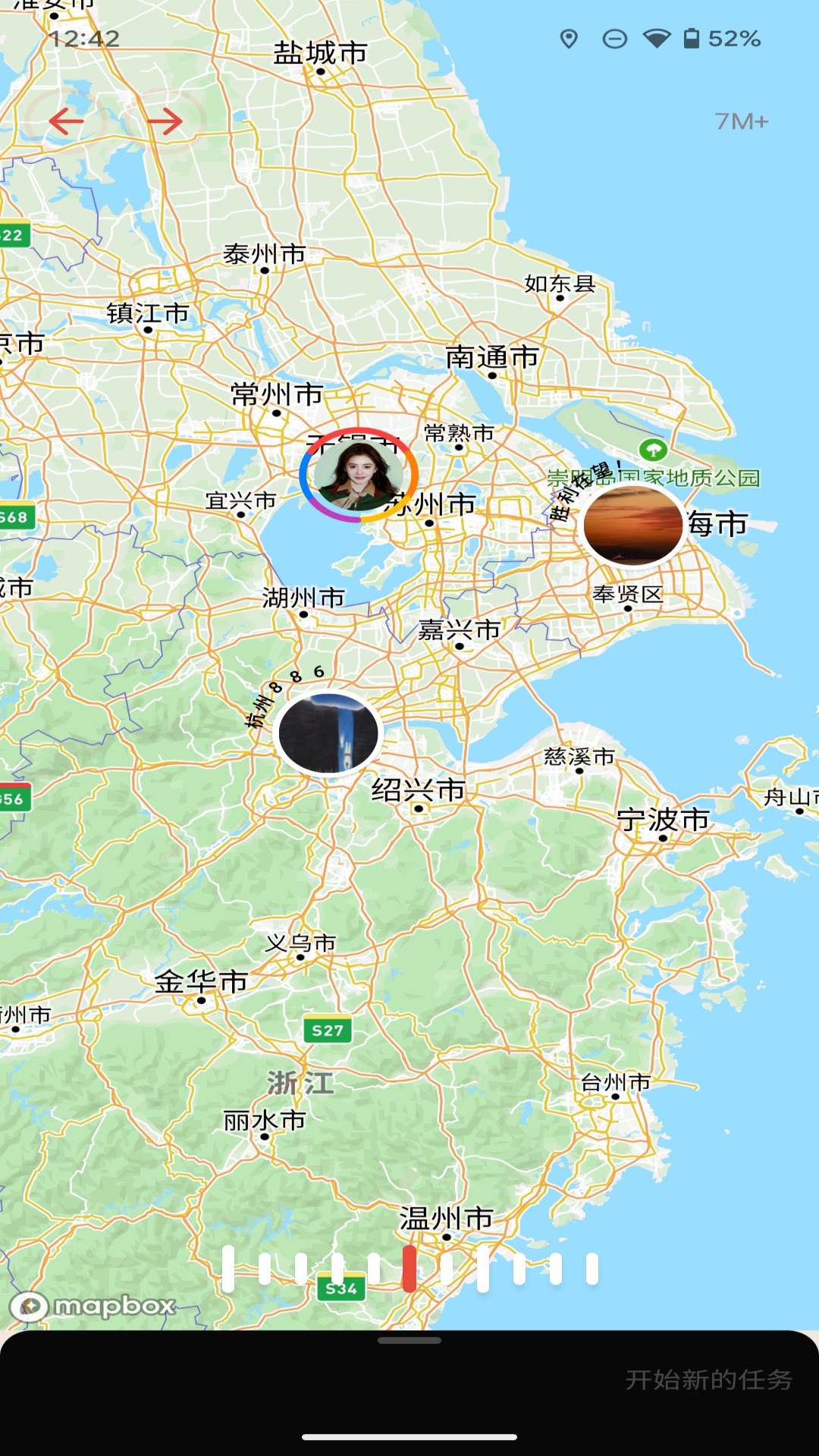Click the red back arrow
Viewport: 819px width, 1456px height.
tap(64, 121)
